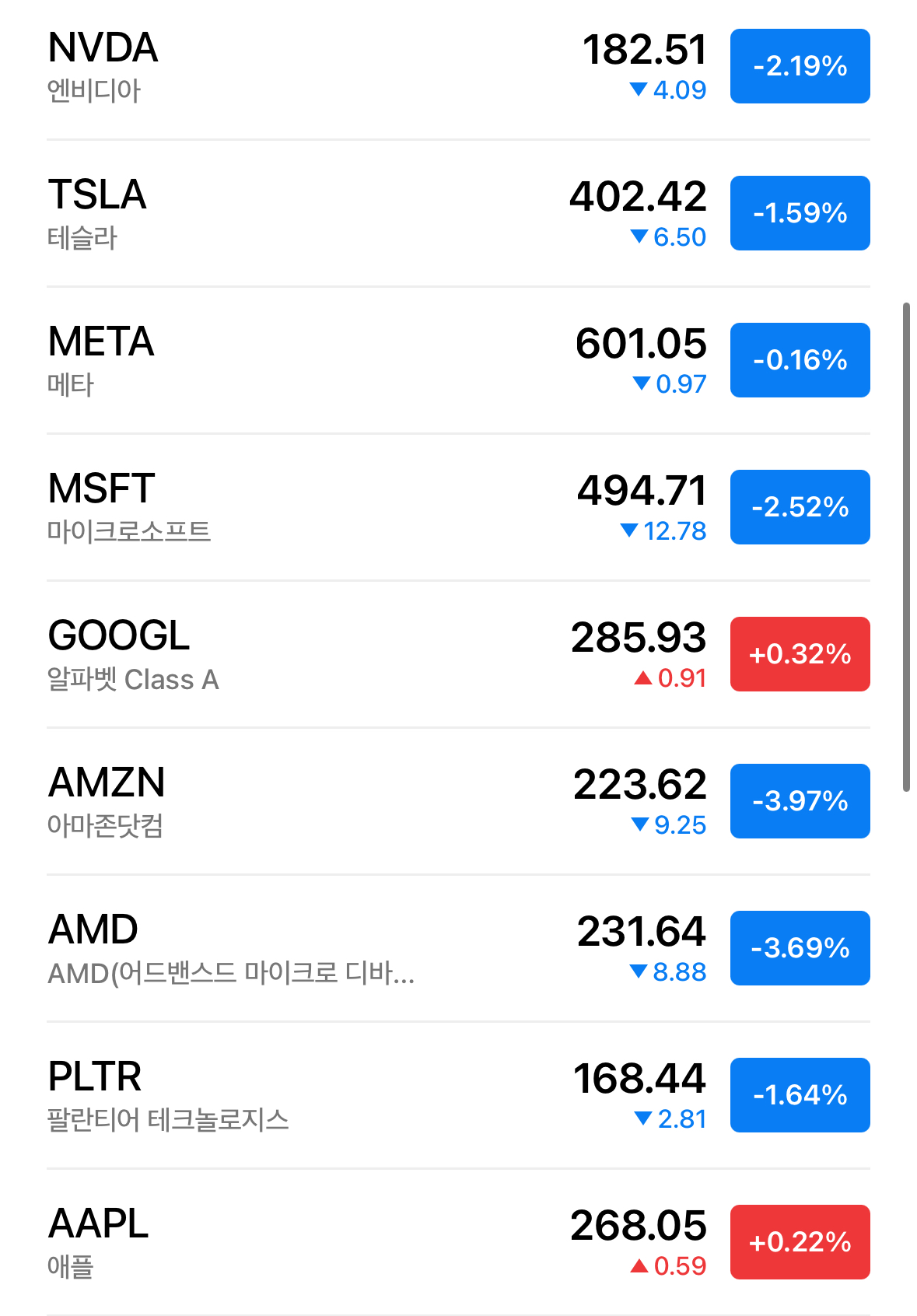Open the TSLA stock row
Image resolution: width=917 pixels, height=1316 pixels.
pyautogui.click(x=311, y=214)
